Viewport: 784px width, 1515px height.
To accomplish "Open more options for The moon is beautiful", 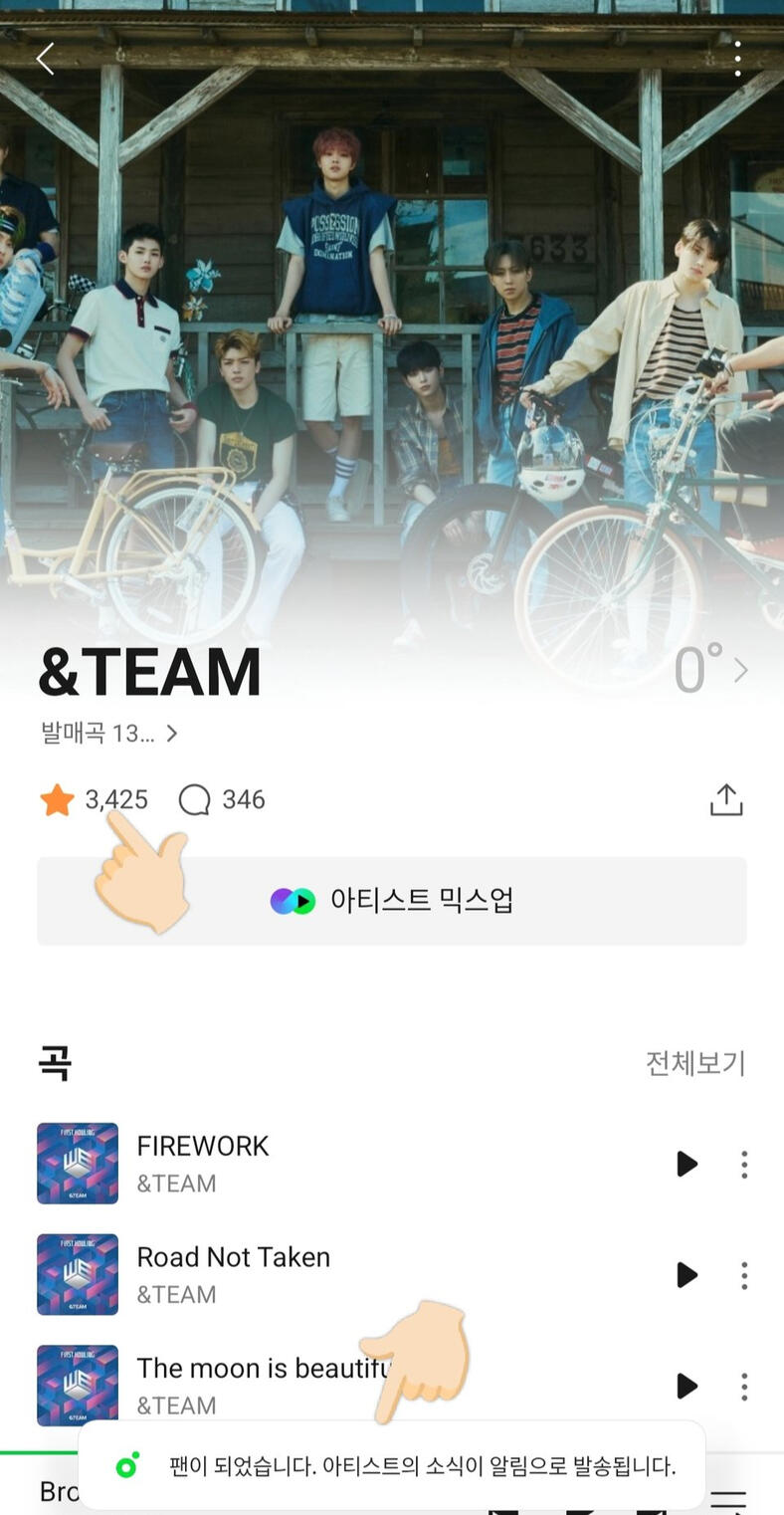I will (x=744, y=1386).
